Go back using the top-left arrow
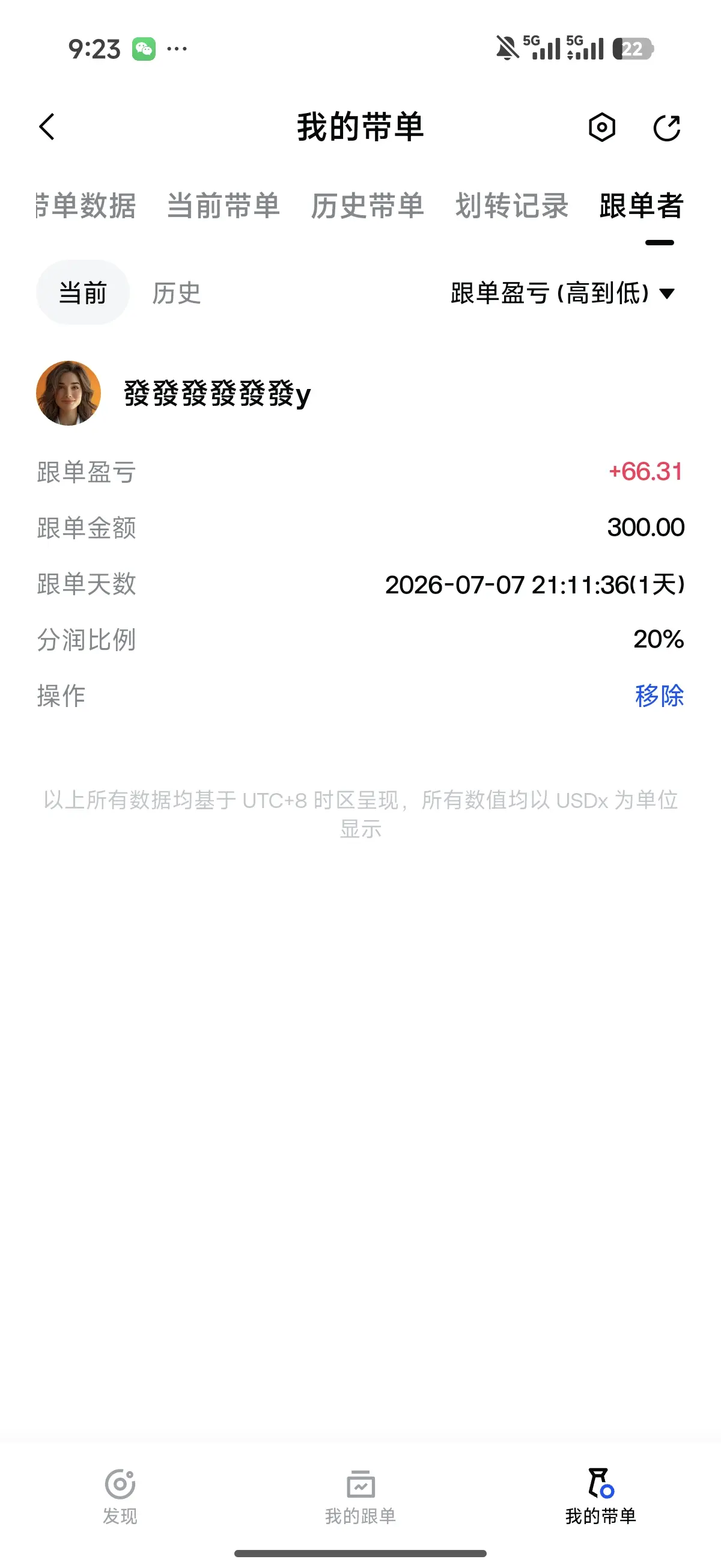Screen dimensions: 721x1568 (47, 127)
